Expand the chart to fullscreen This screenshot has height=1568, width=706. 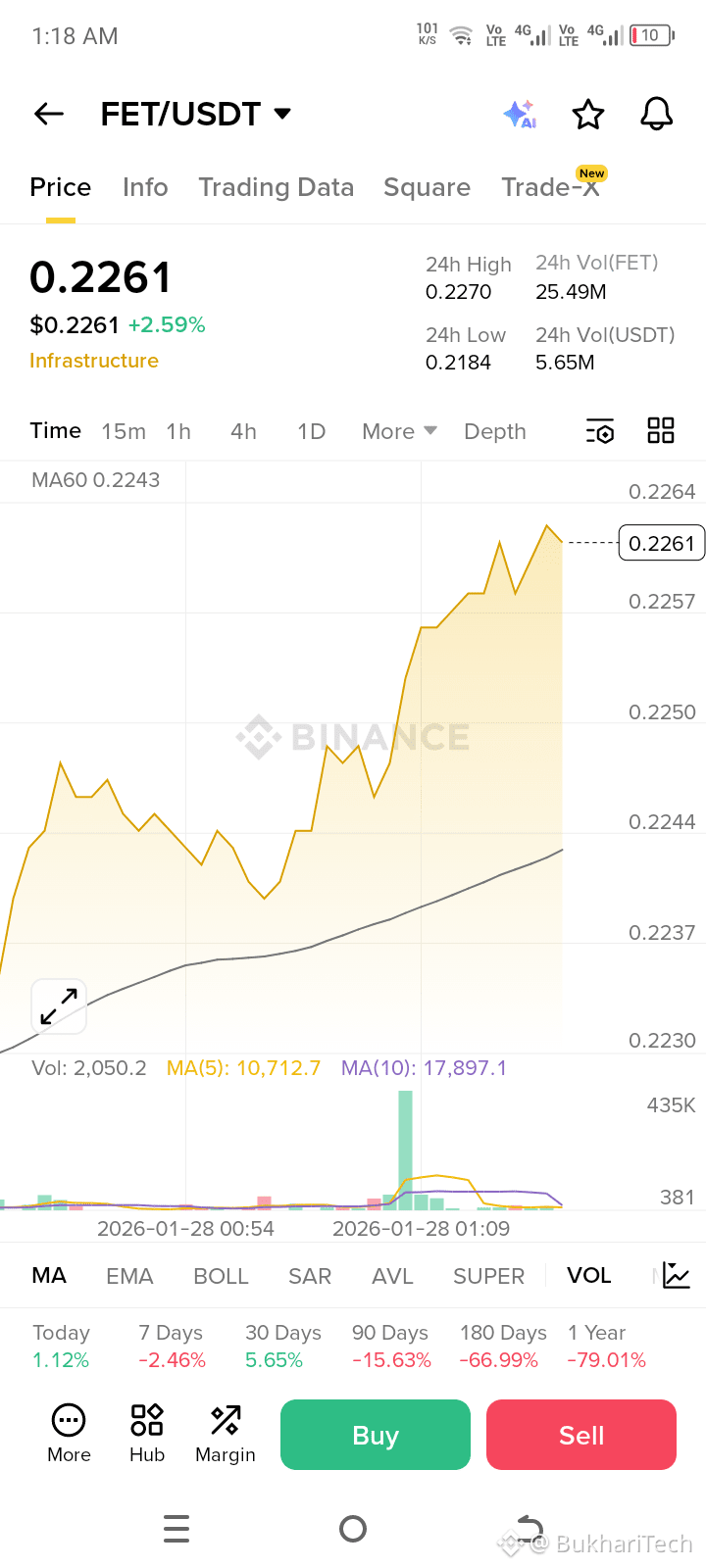[x=59, y=1005]
